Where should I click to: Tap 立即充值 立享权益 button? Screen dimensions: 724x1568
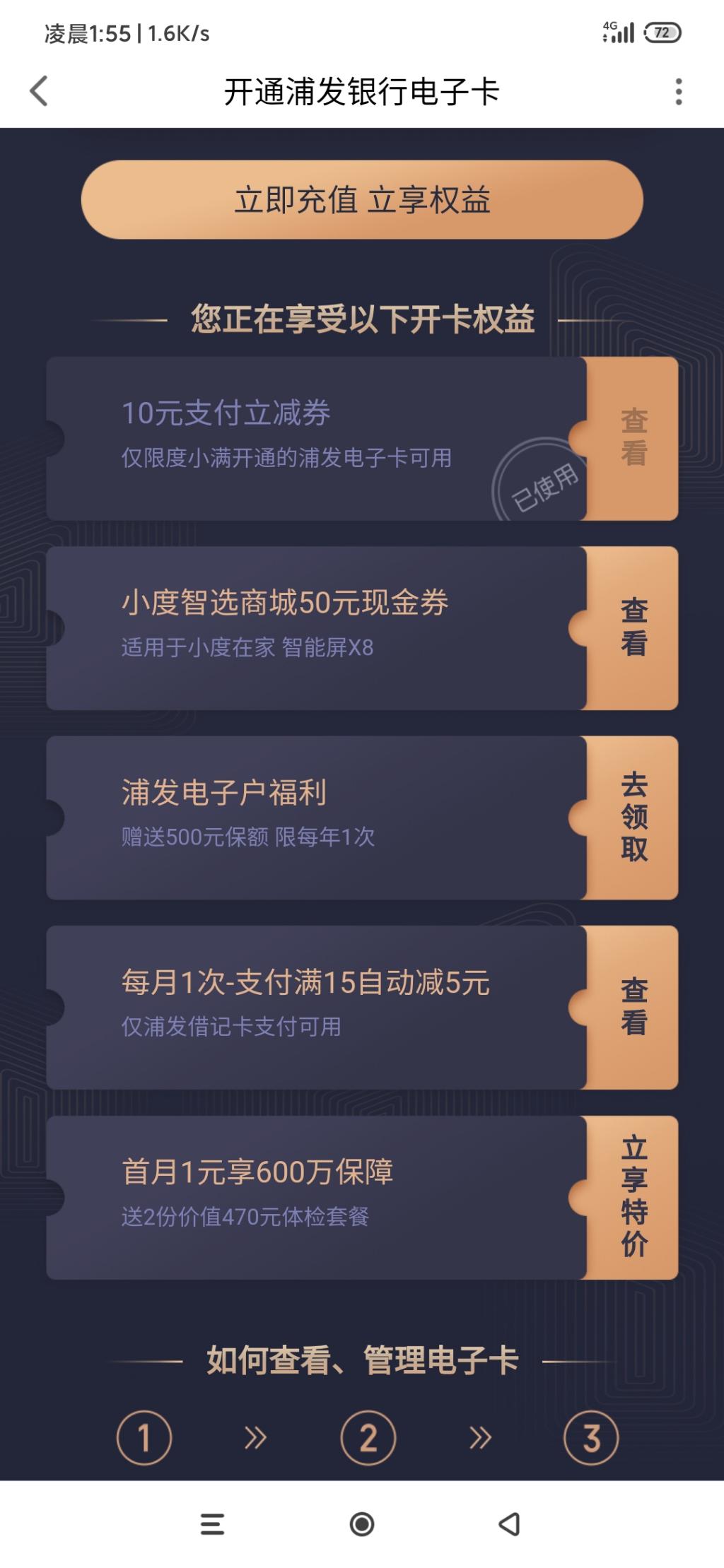pos(362,200)
